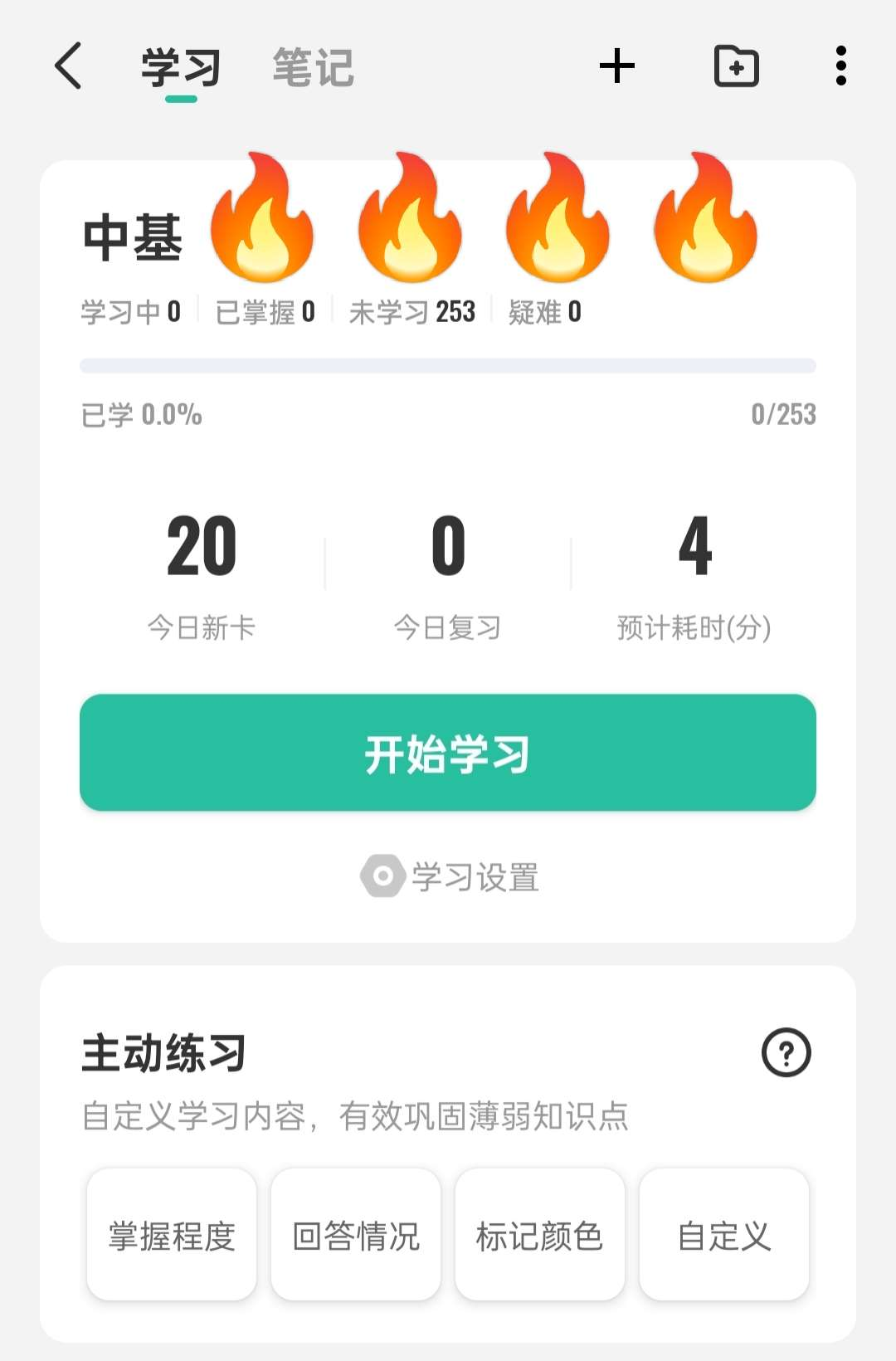Select the 学习 tab
This screenshot has height=1361, width=896.
(181, 68)
